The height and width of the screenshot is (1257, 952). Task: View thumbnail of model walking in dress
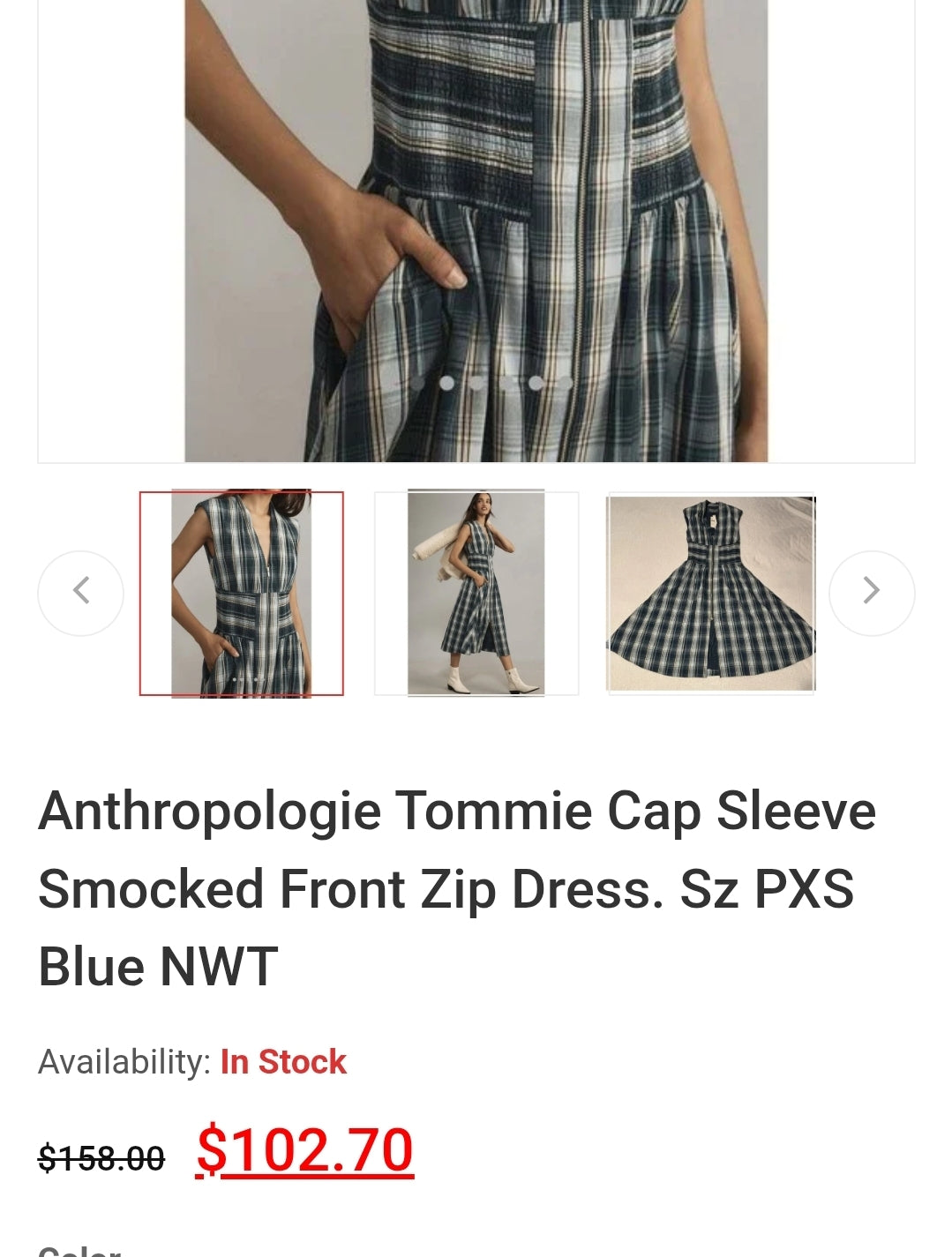tap(476, 593)
